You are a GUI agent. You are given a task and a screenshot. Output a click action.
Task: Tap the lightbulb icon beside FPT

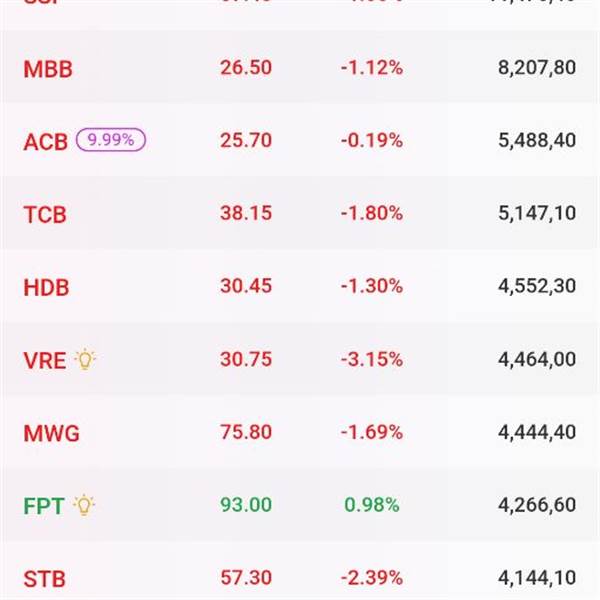(x=84, y=505)
